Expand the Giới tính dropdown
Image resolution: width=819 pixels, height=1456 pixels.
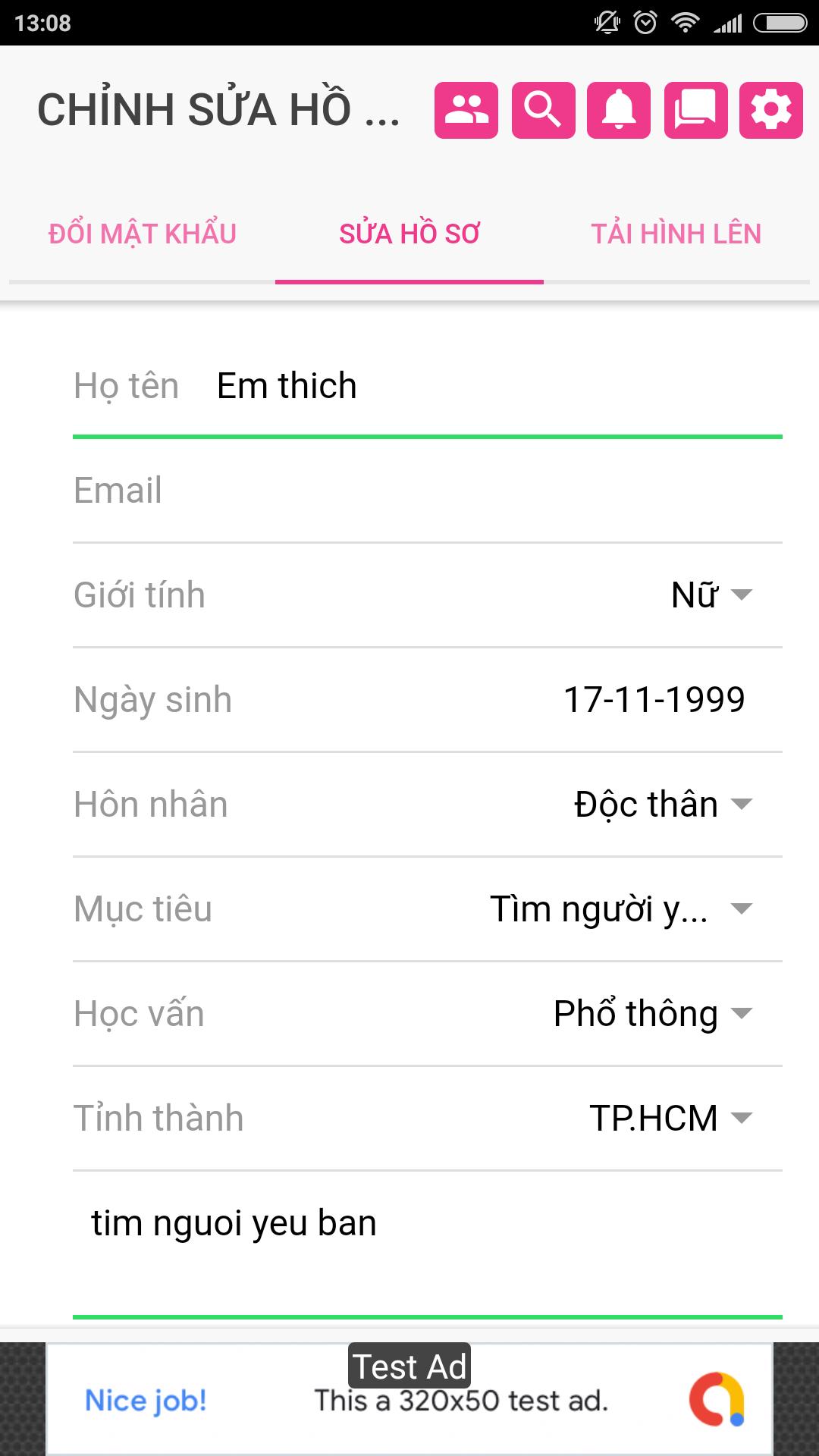711,595
